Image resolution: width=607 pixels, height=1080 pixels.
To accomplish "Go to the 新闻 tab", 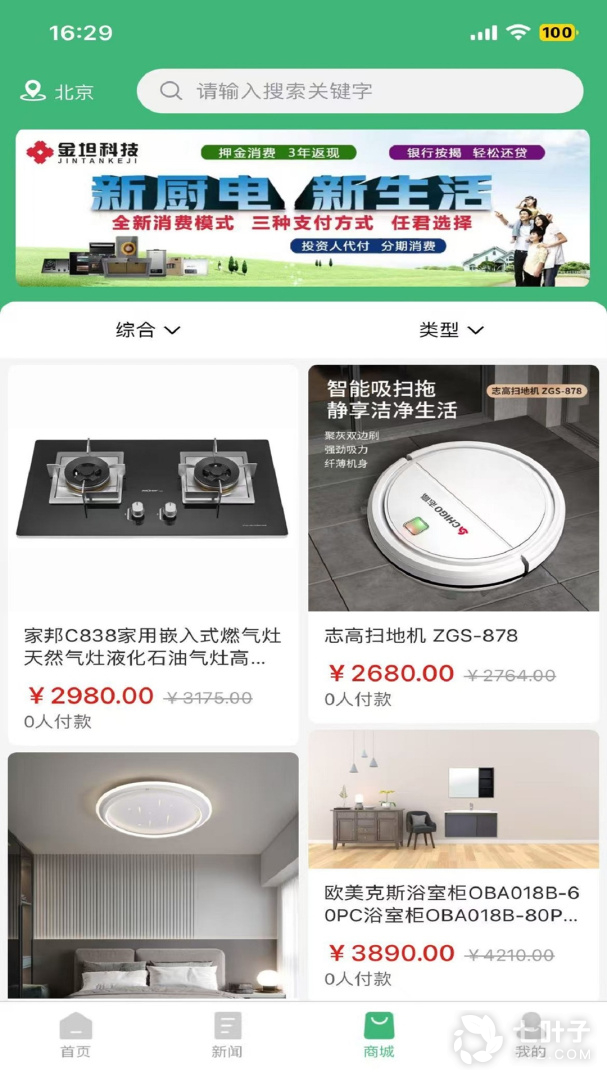I will point(227,1035).
